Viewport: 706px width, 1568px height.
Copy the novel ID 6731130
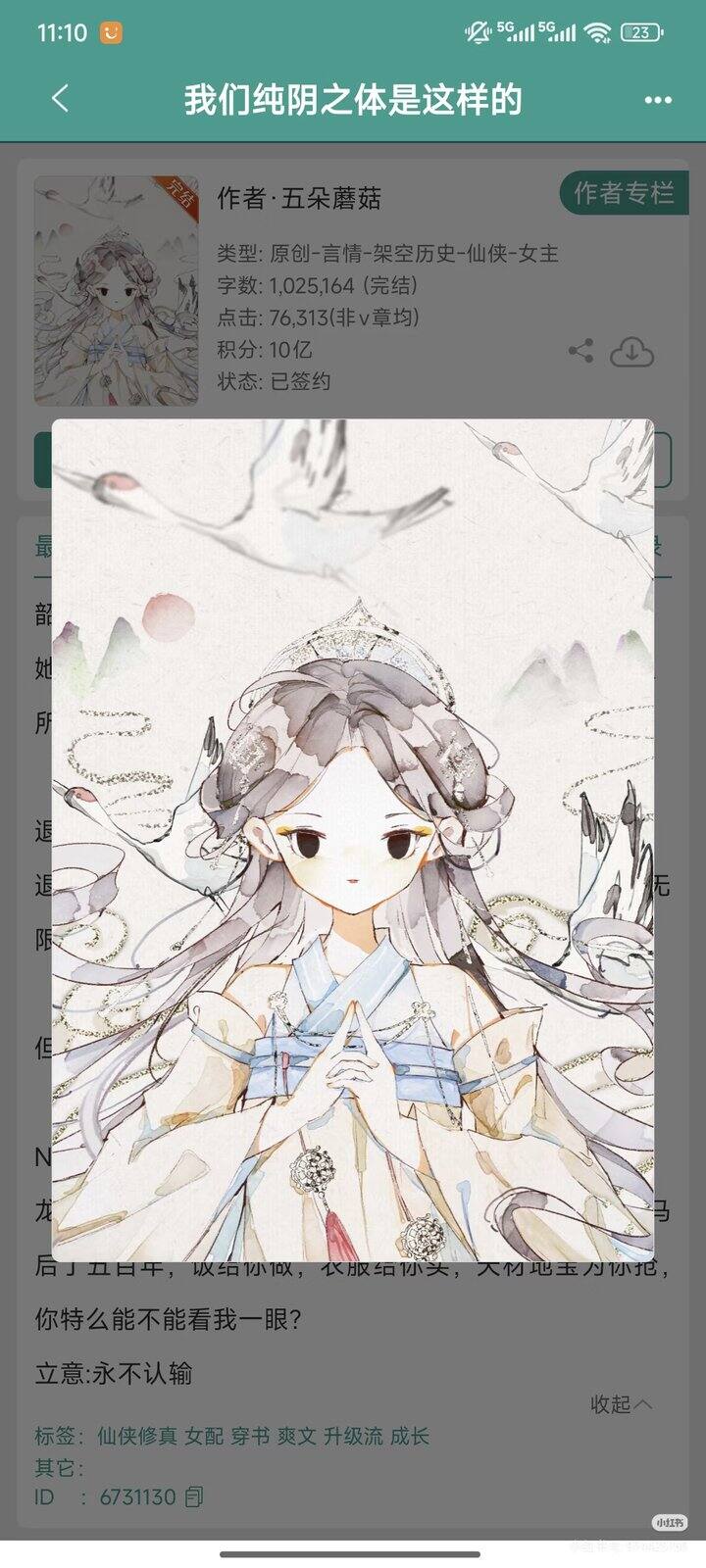(x=194, y=1496)
